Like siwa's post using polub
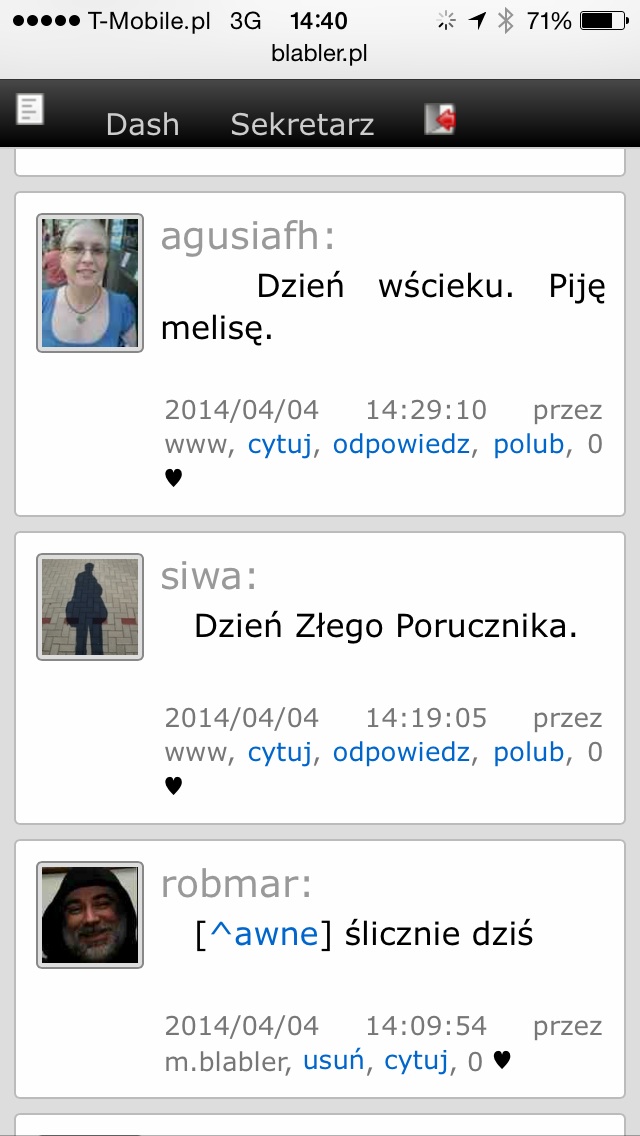 click(528, 752)
